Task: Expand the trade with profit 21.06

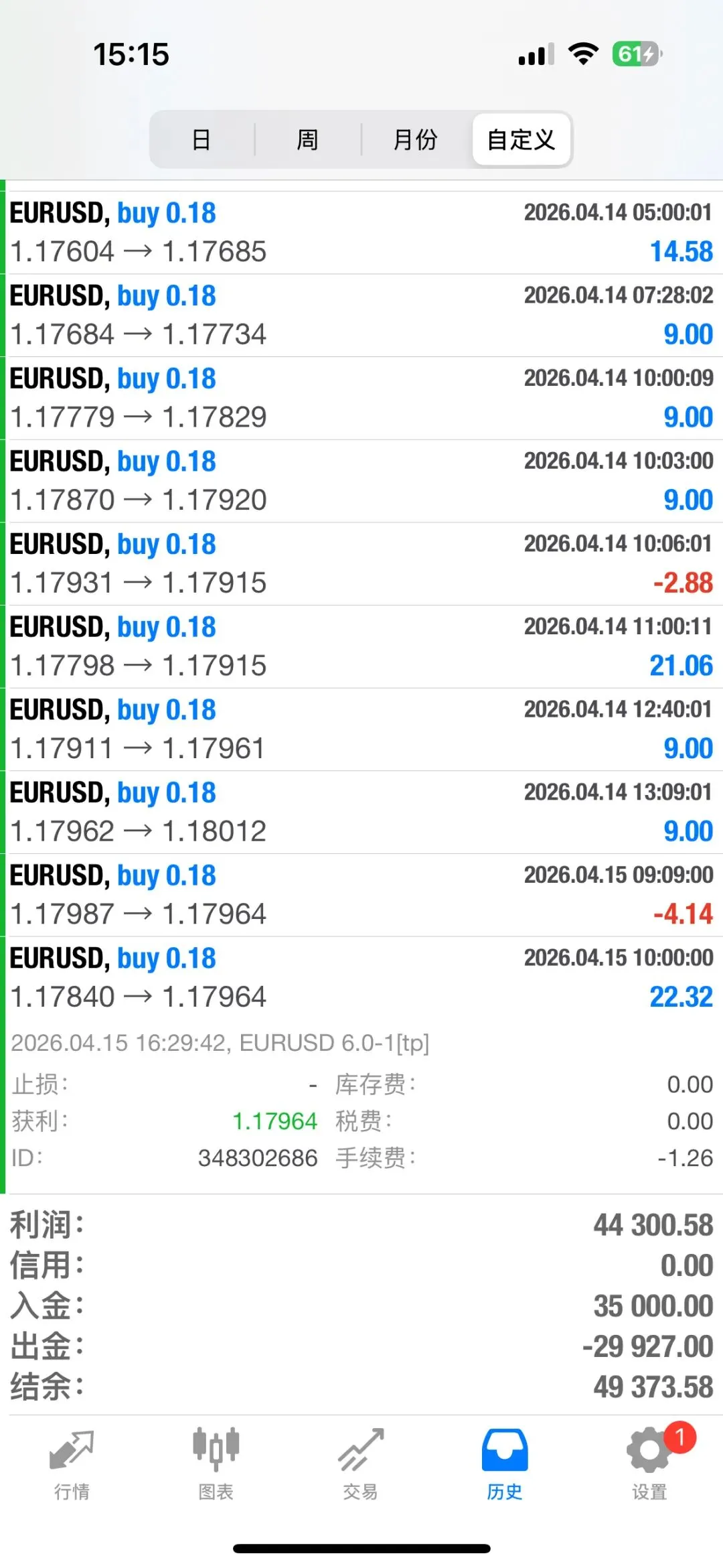Action: coord(361,646)
